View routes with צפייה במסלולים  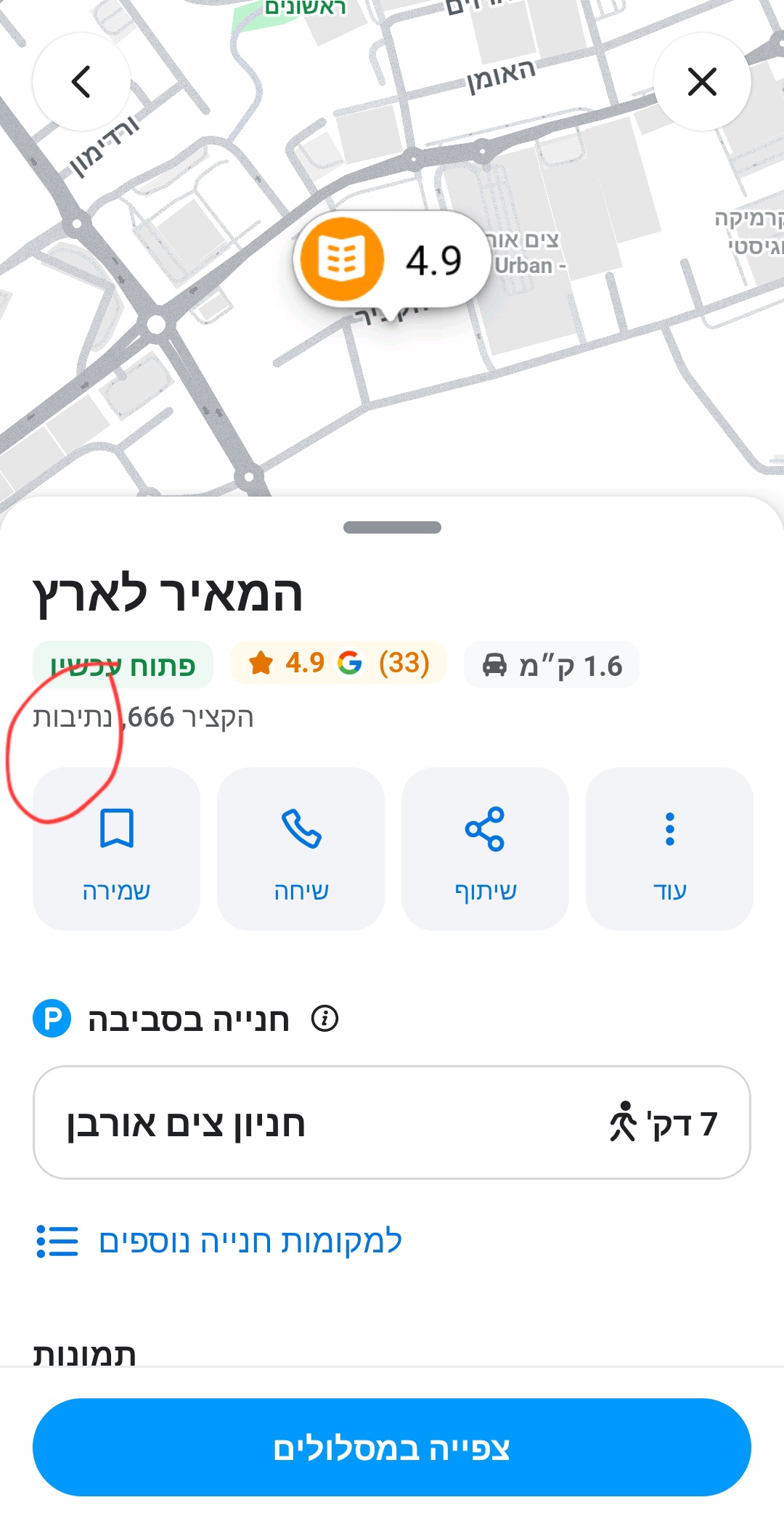click(392, 1448)
